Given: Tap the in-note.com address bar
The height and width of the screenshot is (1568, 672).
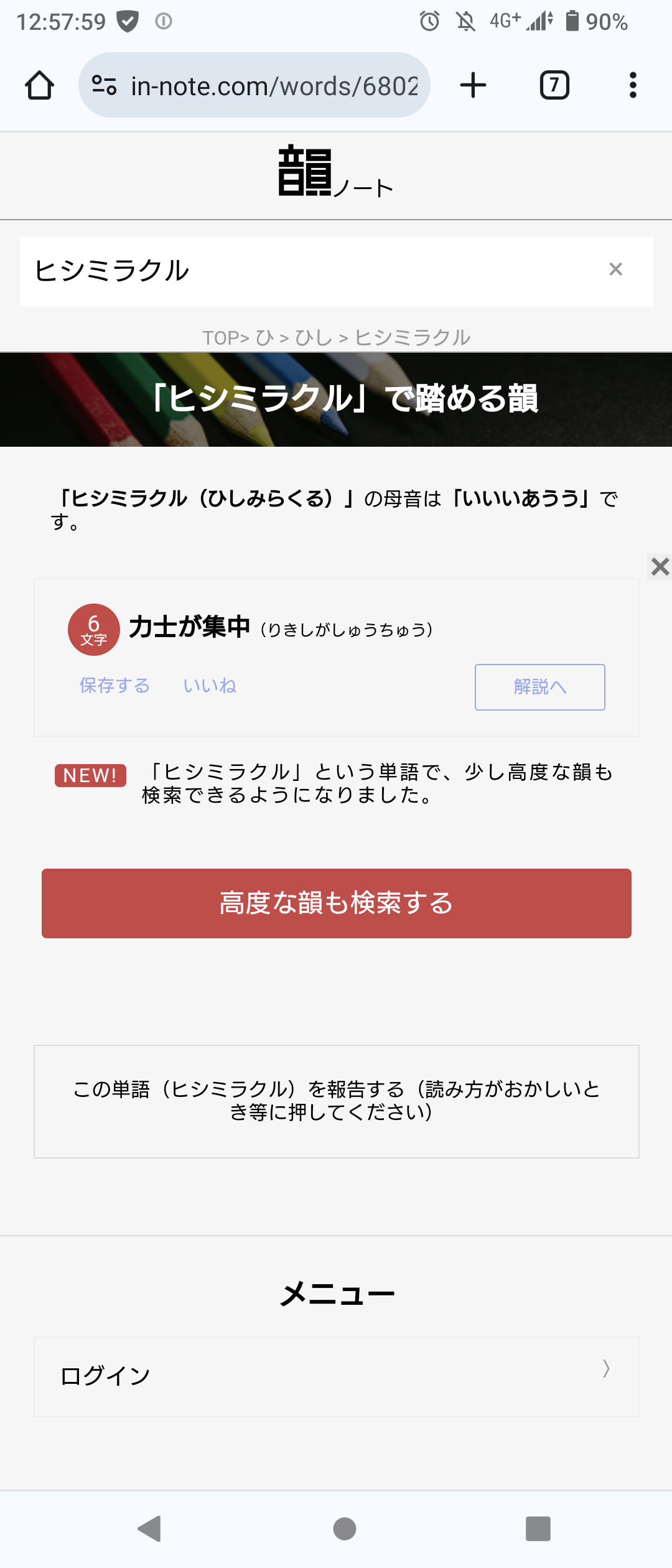Looking at the screenshot, I should (x=255, y=85).
